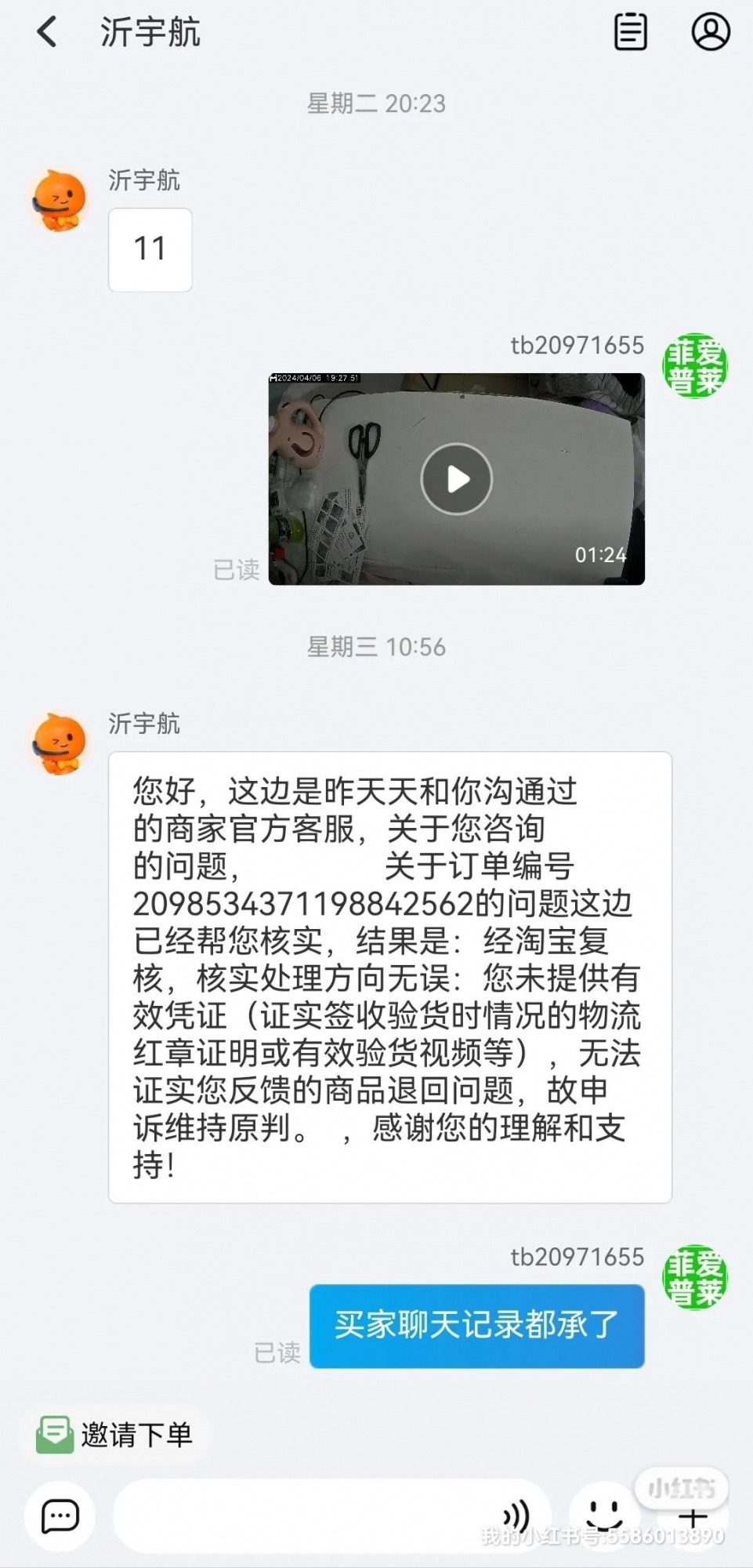Tap the green 菲爱普莱 avatar beside video

695,366
